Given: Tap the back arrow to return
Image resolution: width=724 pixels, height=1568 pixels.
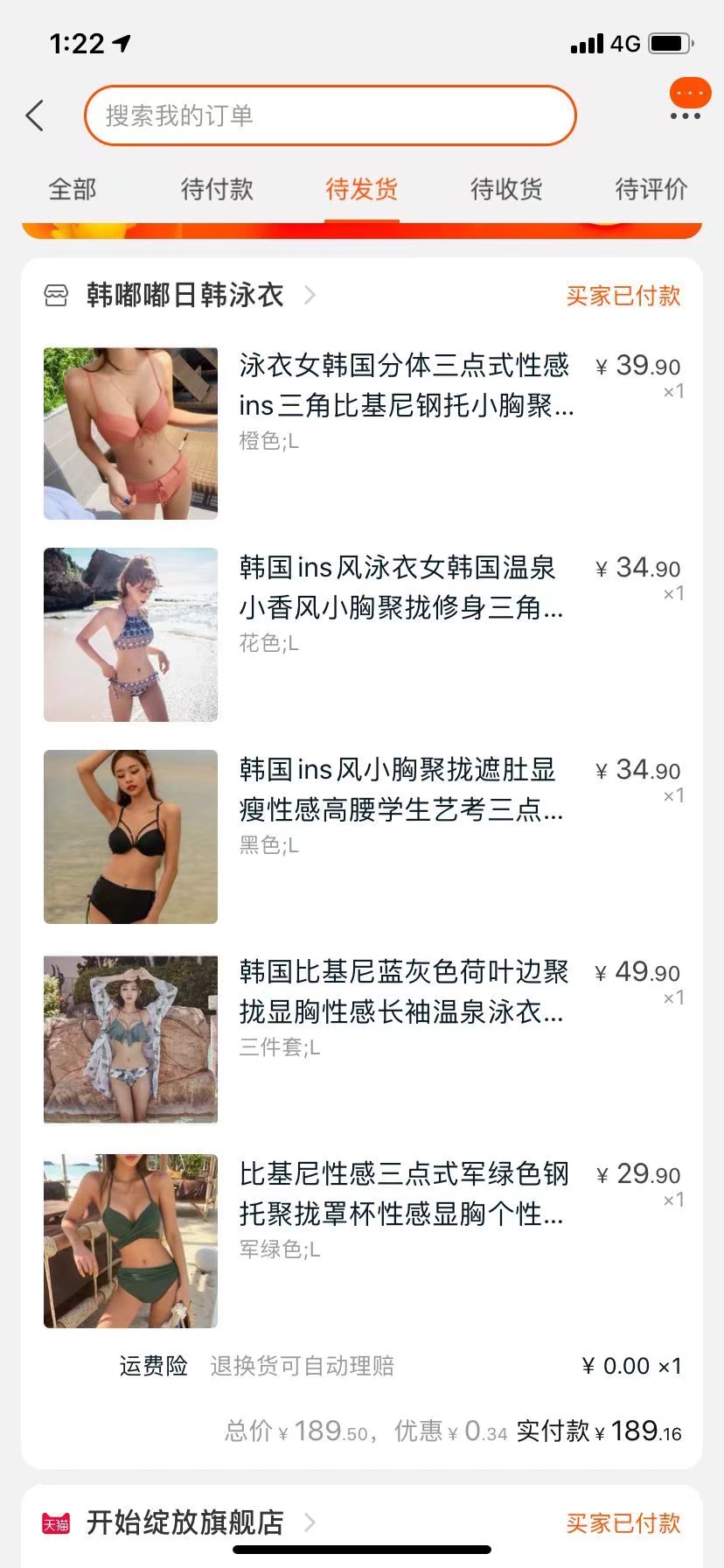Looking at the screenshot, I should coord(35,115).
